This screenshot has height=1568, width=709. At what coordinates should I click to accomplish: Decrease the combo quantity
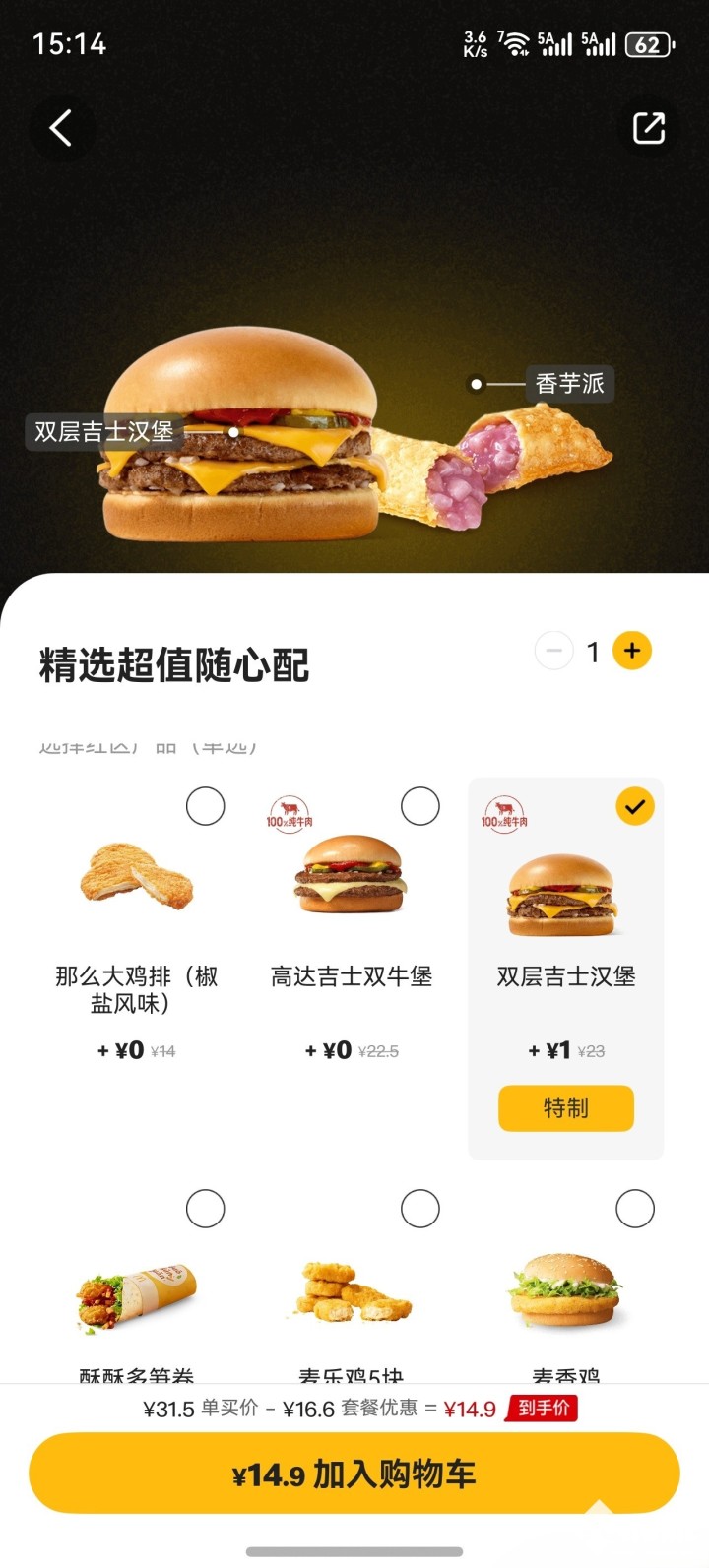(554, 651)
